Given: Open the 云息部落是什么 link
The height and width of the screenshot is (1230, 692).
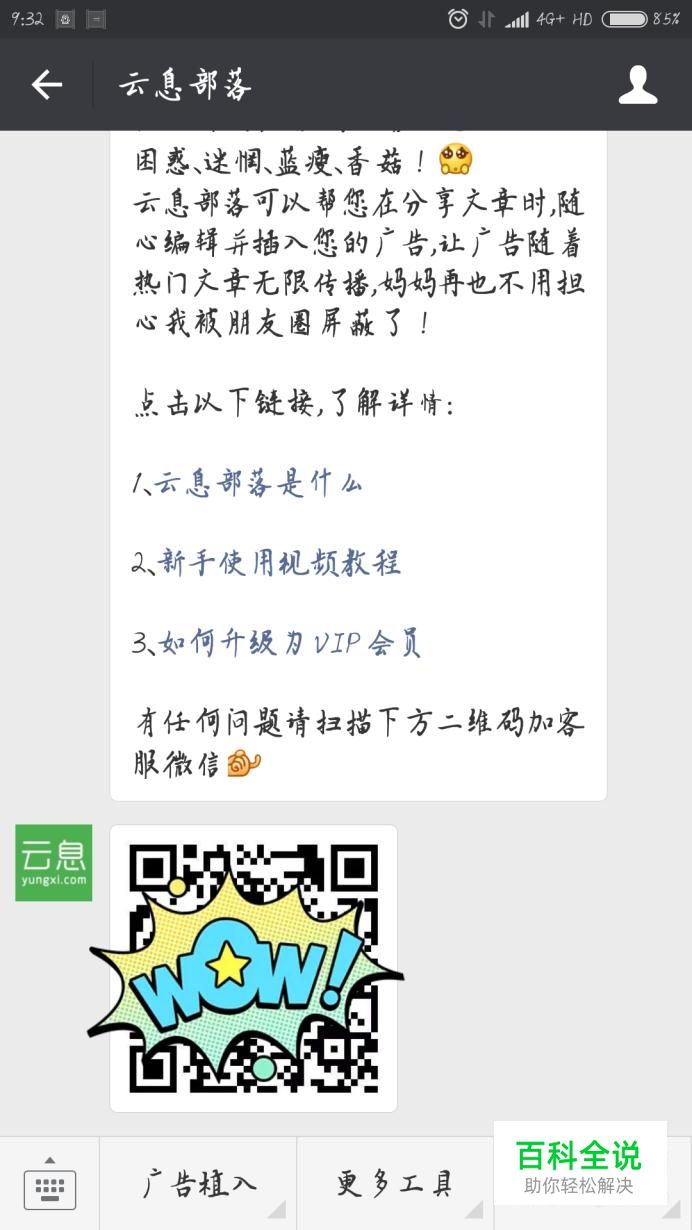Looking at the screenshot, I should (258, 485).
